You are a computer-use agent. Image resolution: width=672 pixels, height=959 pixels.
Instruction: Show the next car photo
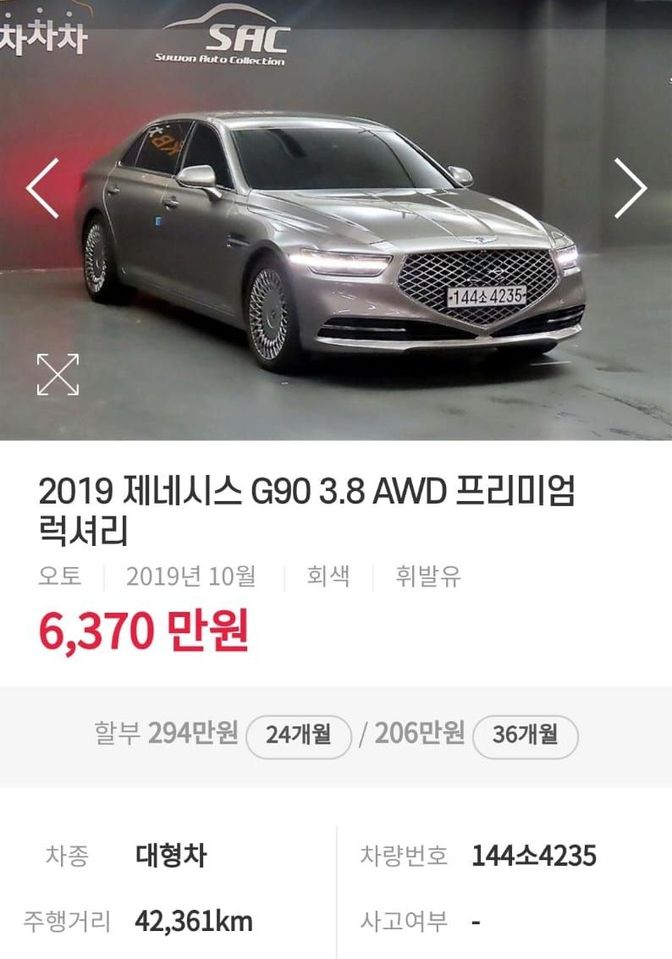[x=629, y=188]
